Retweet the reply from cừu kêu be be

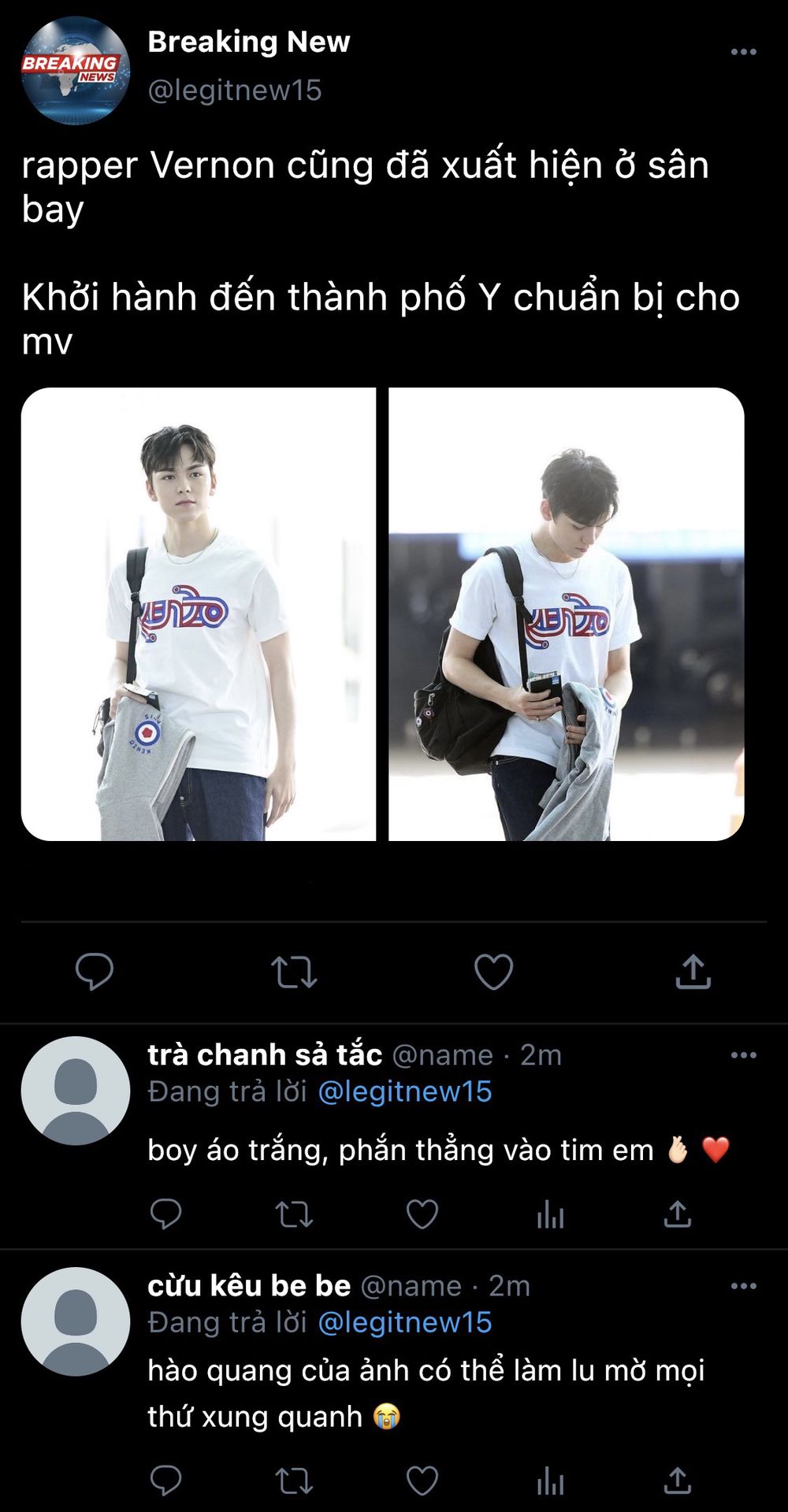click(x=294, y=1481)
